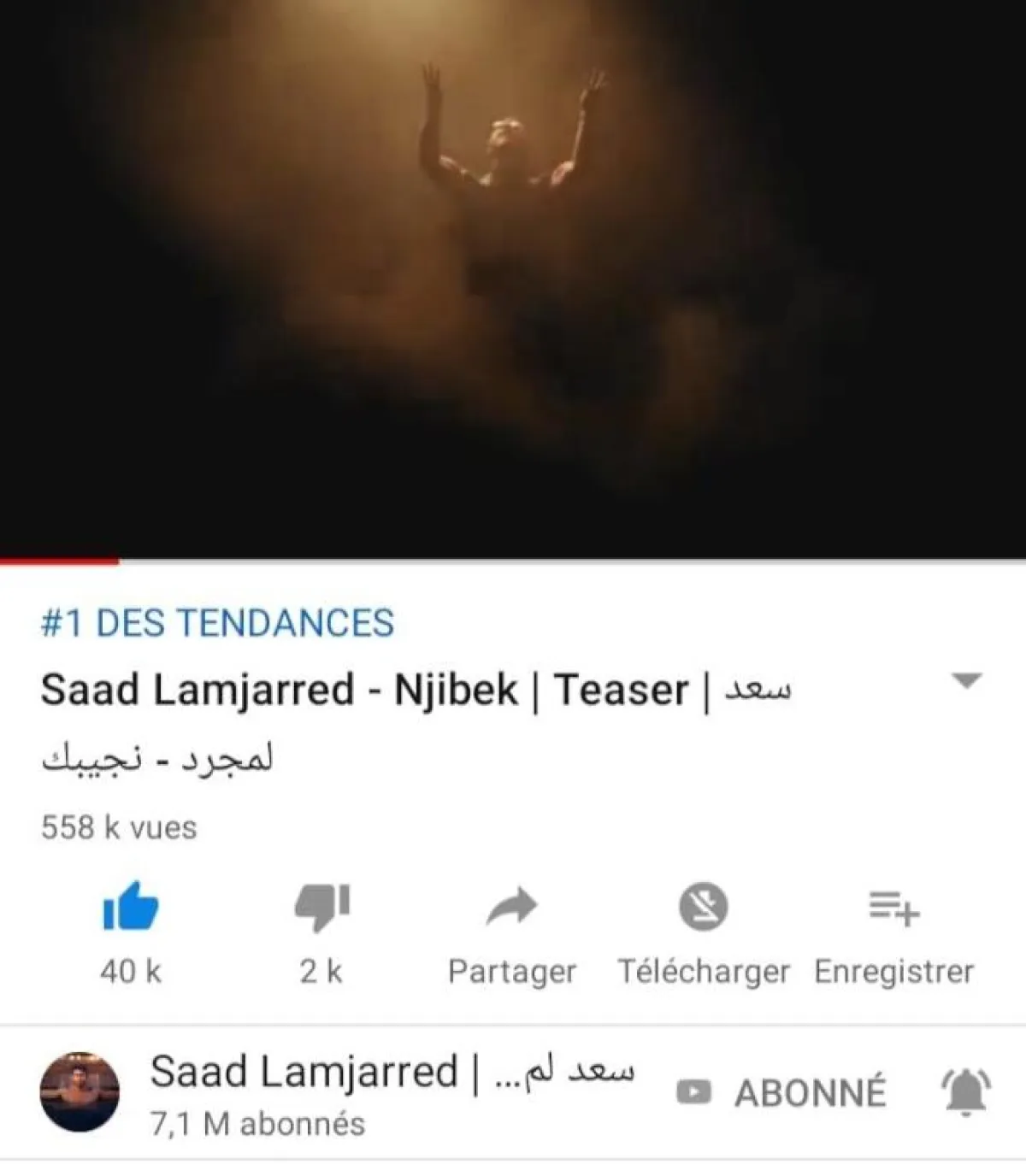Open #1 DES TENDANCES link
Screen dimensions: 1026x1176
tap(217, 623)
